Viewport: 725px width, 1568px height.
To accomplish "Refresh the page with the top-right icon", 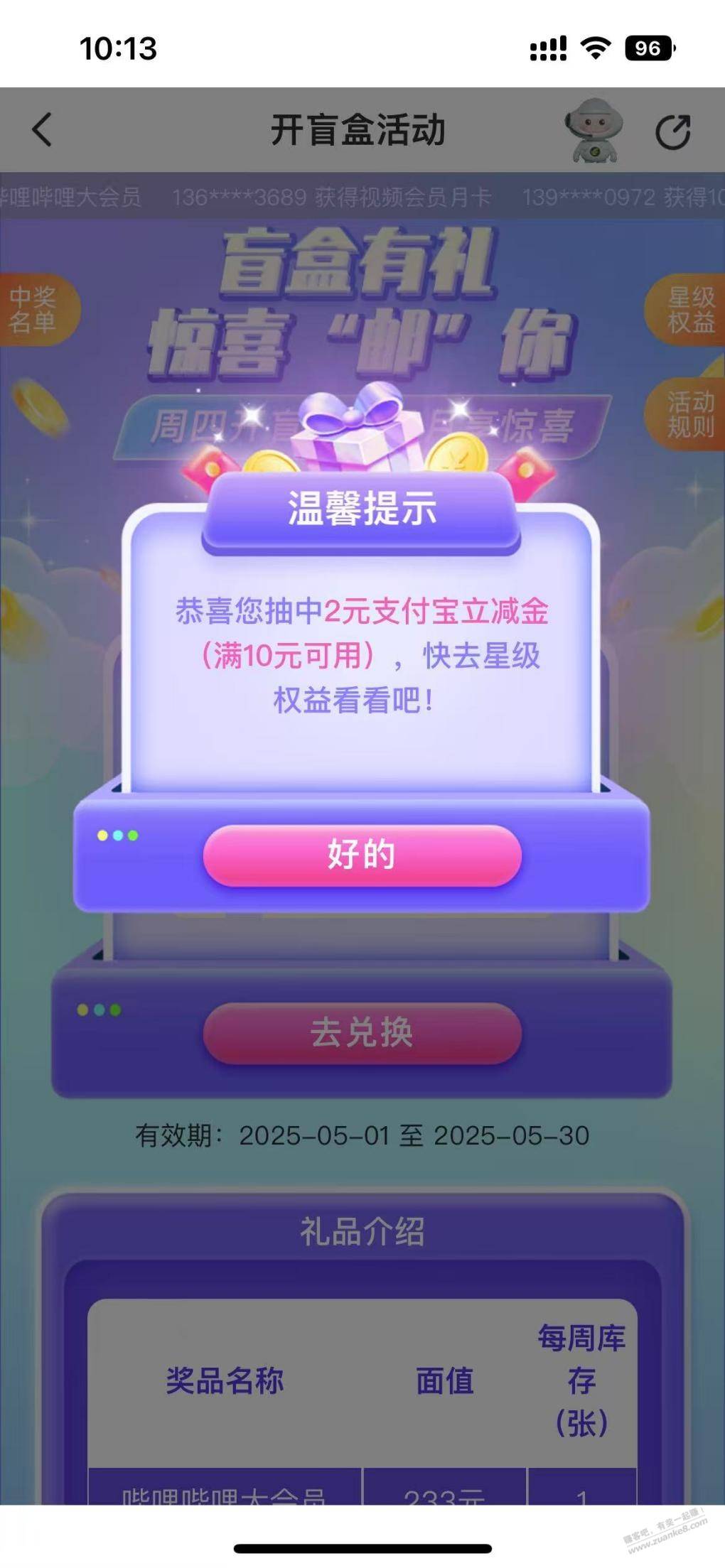I will click(672, 132).
